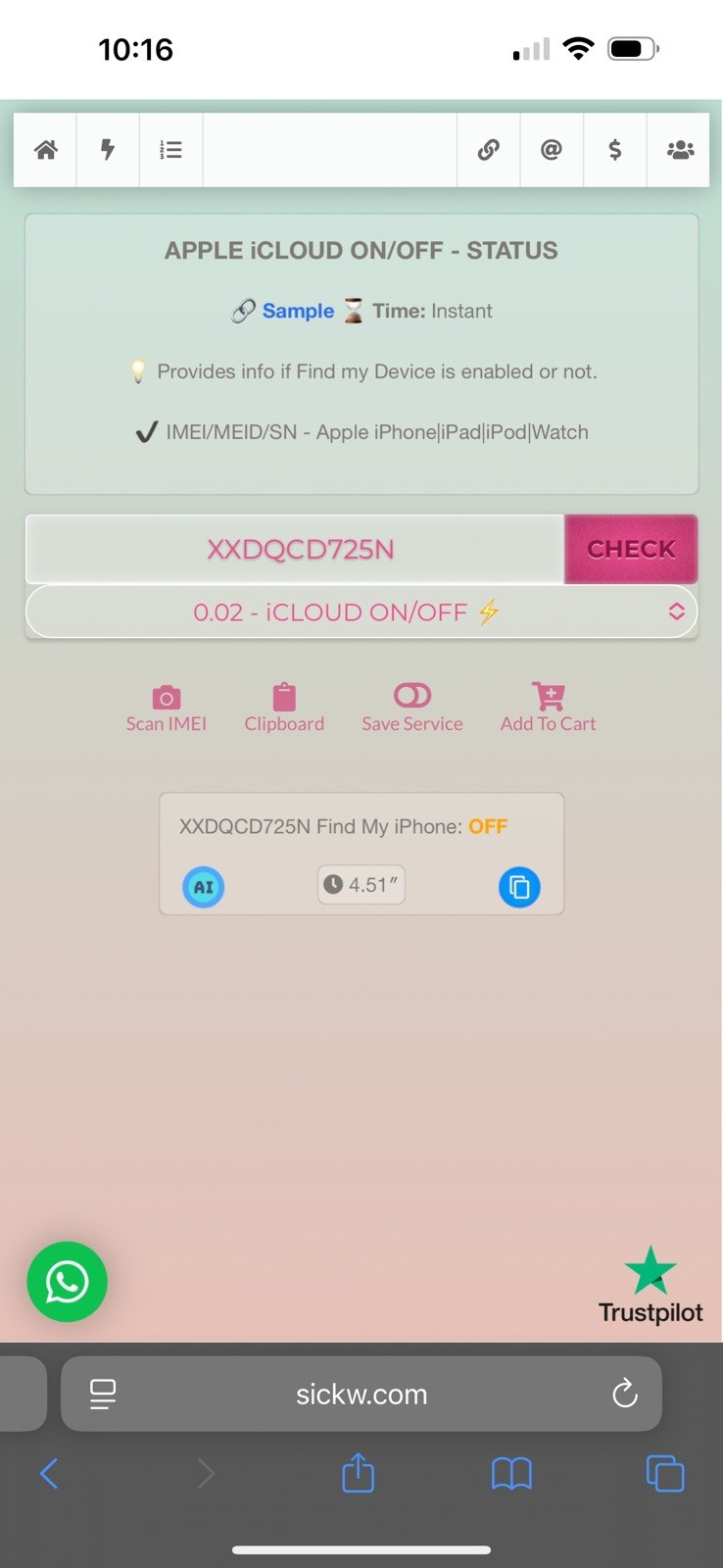Add the service to cart
This screenshot has width=723, height=1568.
(548, 709)
